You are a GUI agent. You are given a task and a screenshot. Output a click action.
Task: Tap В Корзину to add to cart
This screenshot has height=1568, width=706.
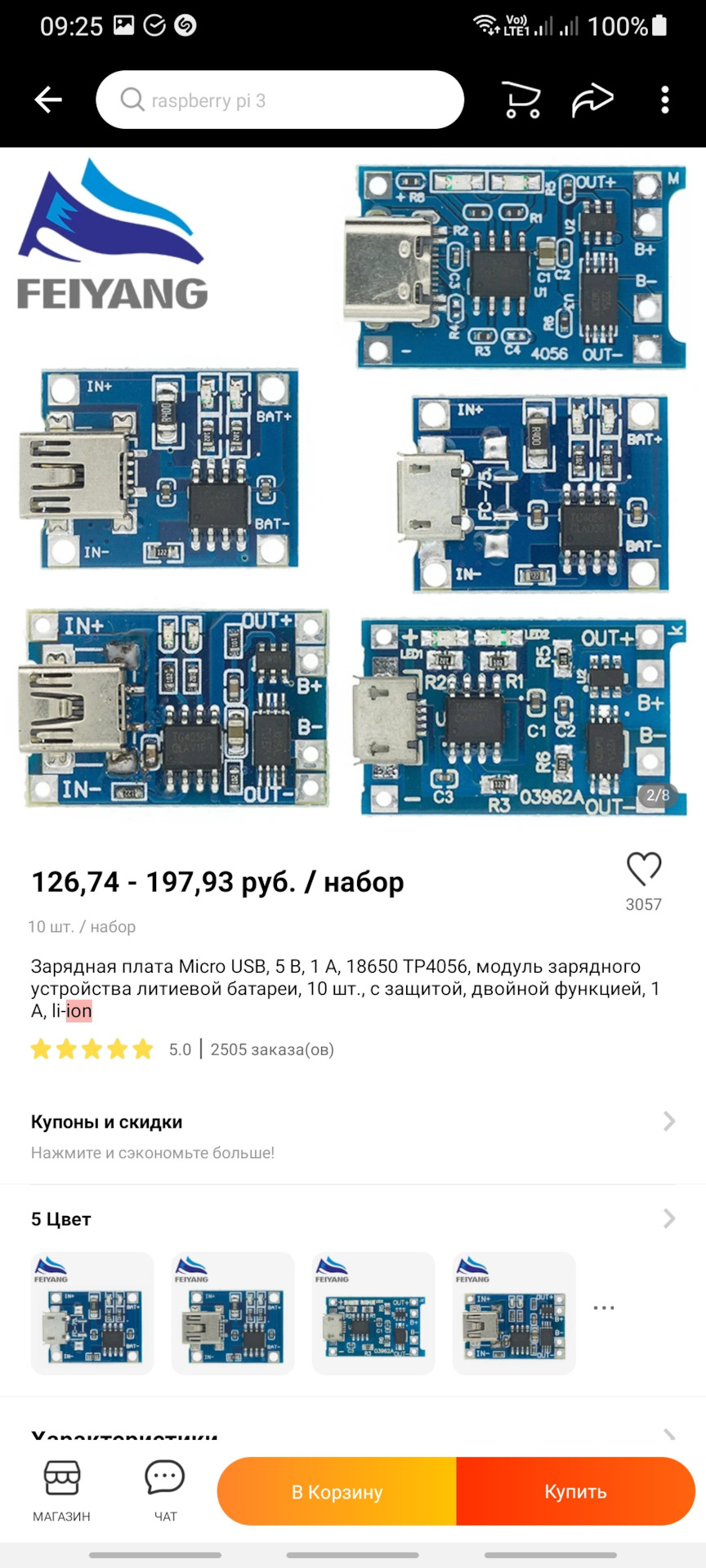click(x=337, y=1491)
